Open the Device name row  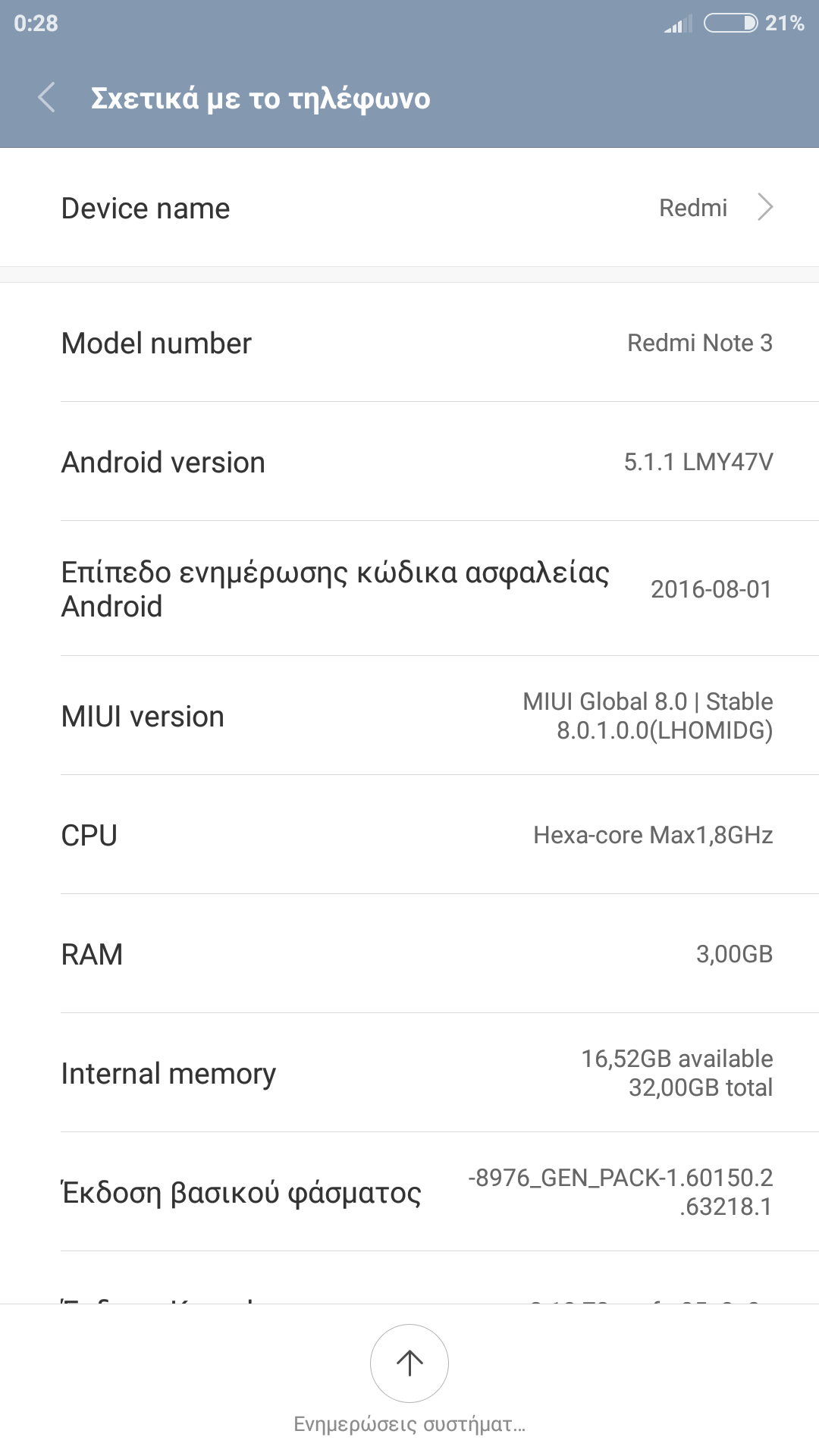point(409,208)
